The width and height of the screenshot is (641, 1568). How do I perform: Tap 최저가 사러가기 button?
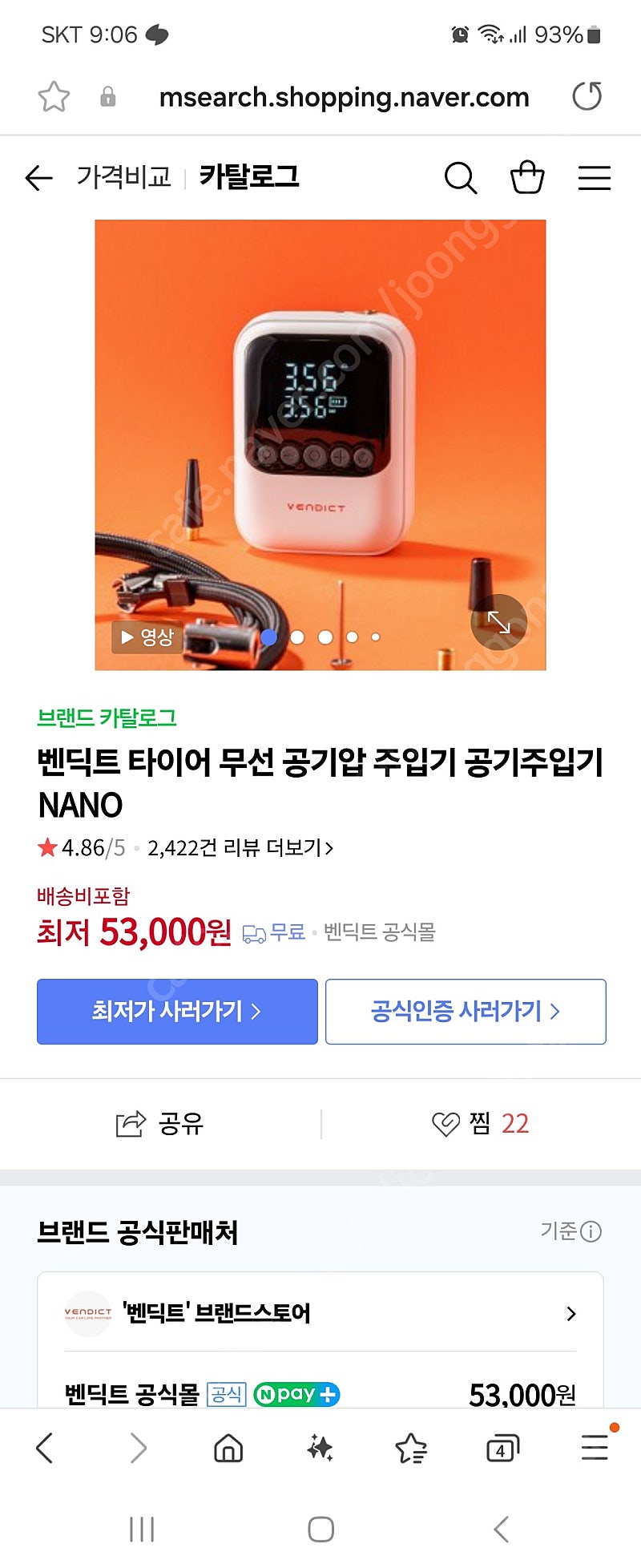[177, 1012]
